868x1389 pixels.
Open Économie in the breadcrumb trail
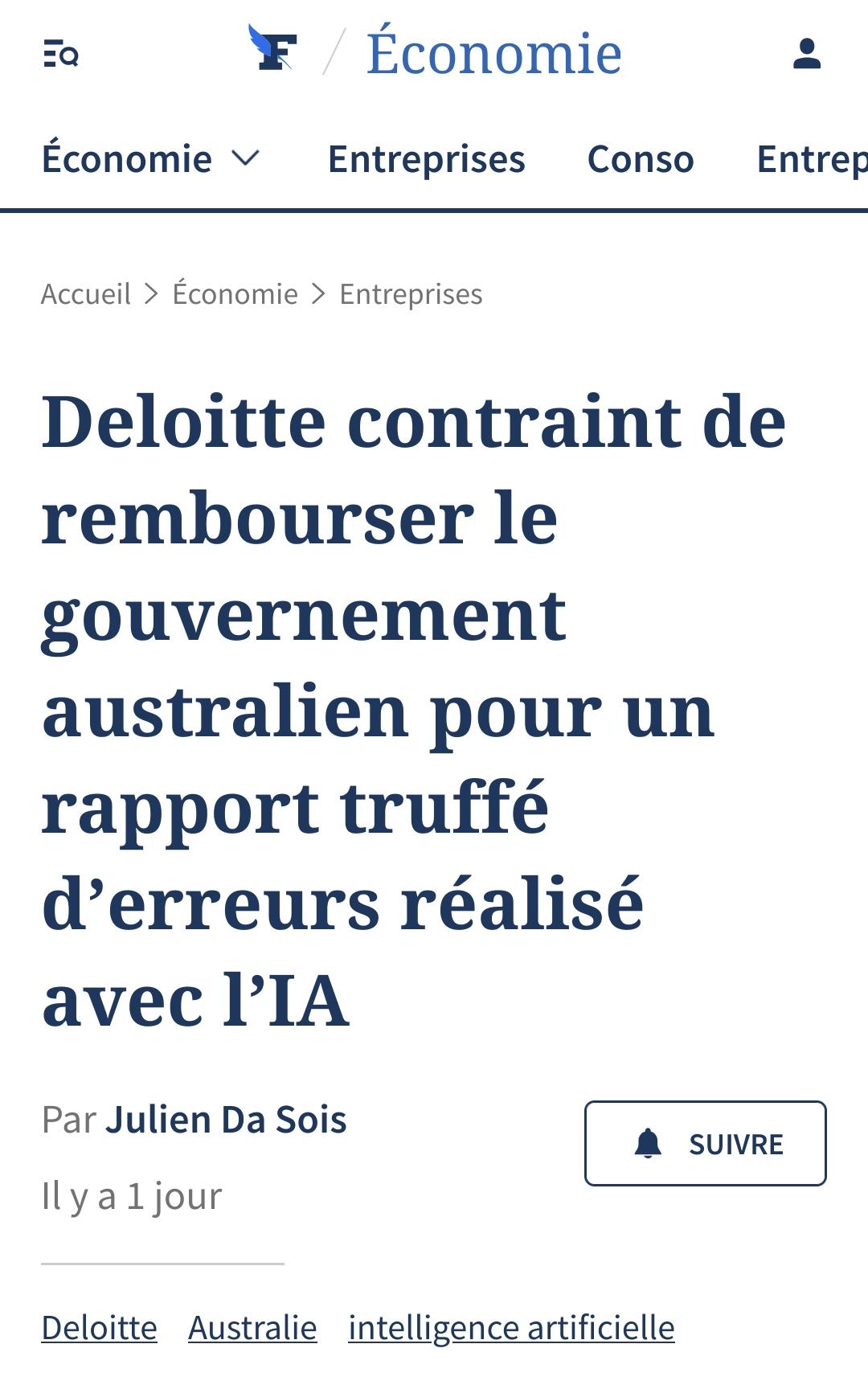click(235, 294)
